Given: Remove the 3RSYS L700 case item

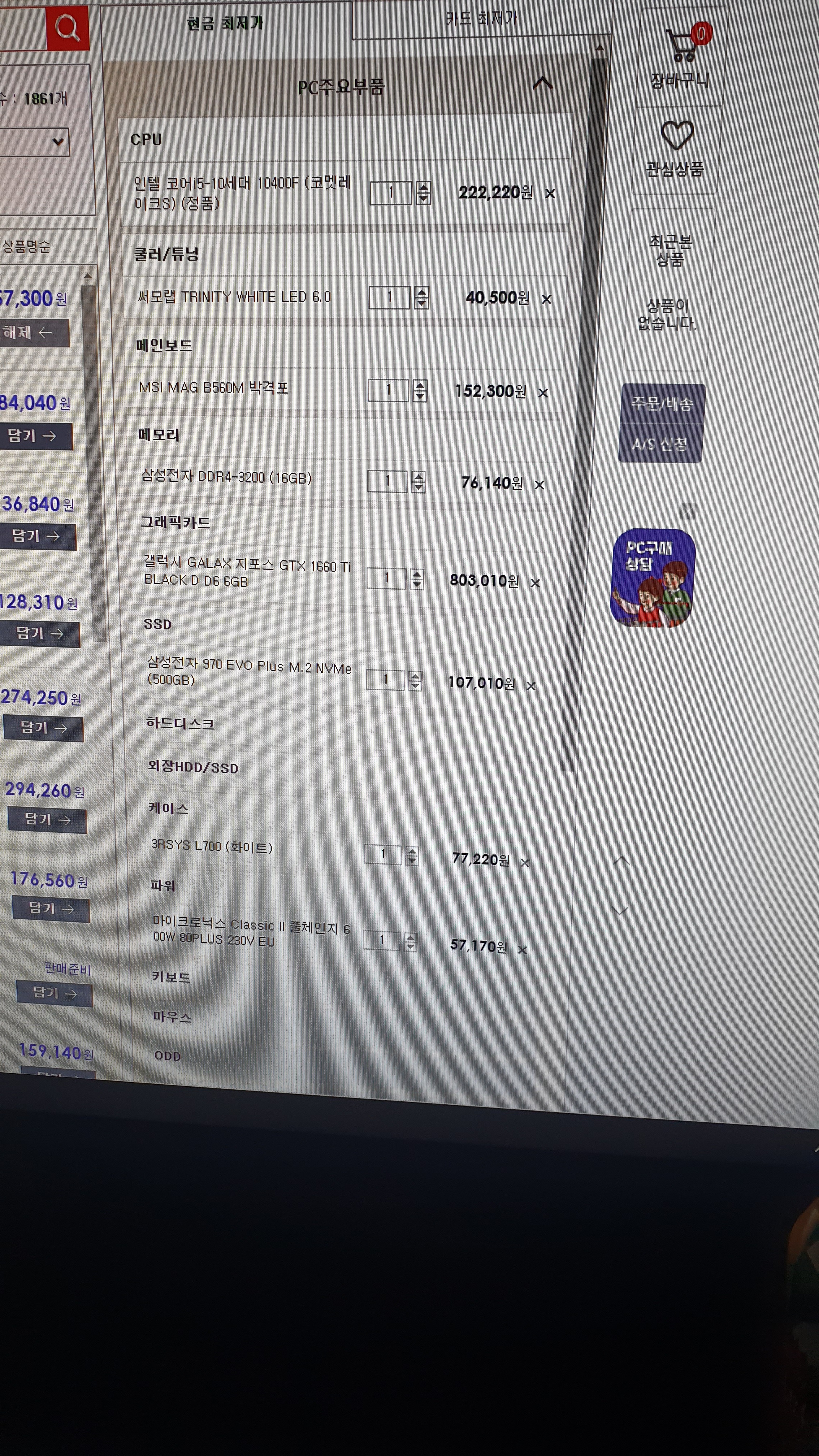Looking at the screenshot, I should [x=525, y=863].
